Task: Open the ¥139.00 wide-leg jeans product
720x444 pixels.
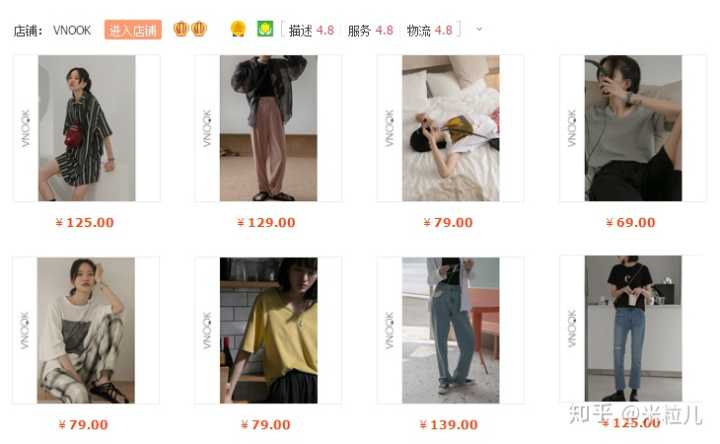Action: tap(450, 330)
